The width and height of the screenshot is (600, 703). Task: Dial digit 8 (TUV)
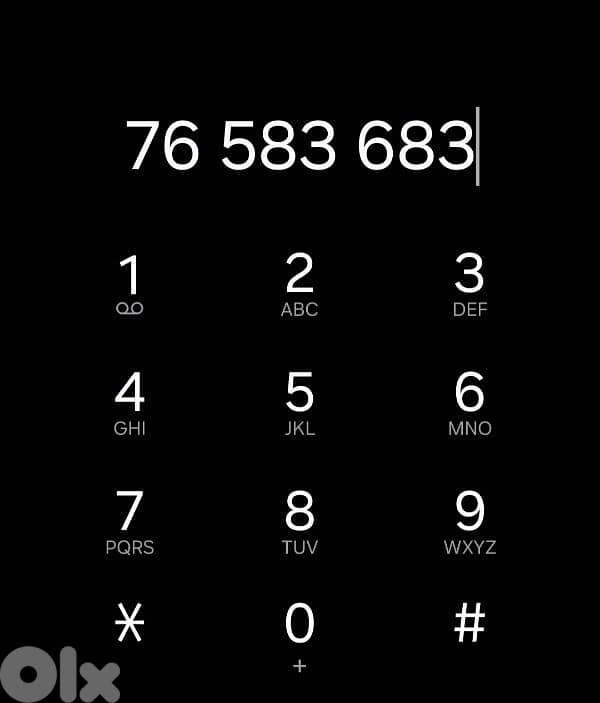click(299, 520)
